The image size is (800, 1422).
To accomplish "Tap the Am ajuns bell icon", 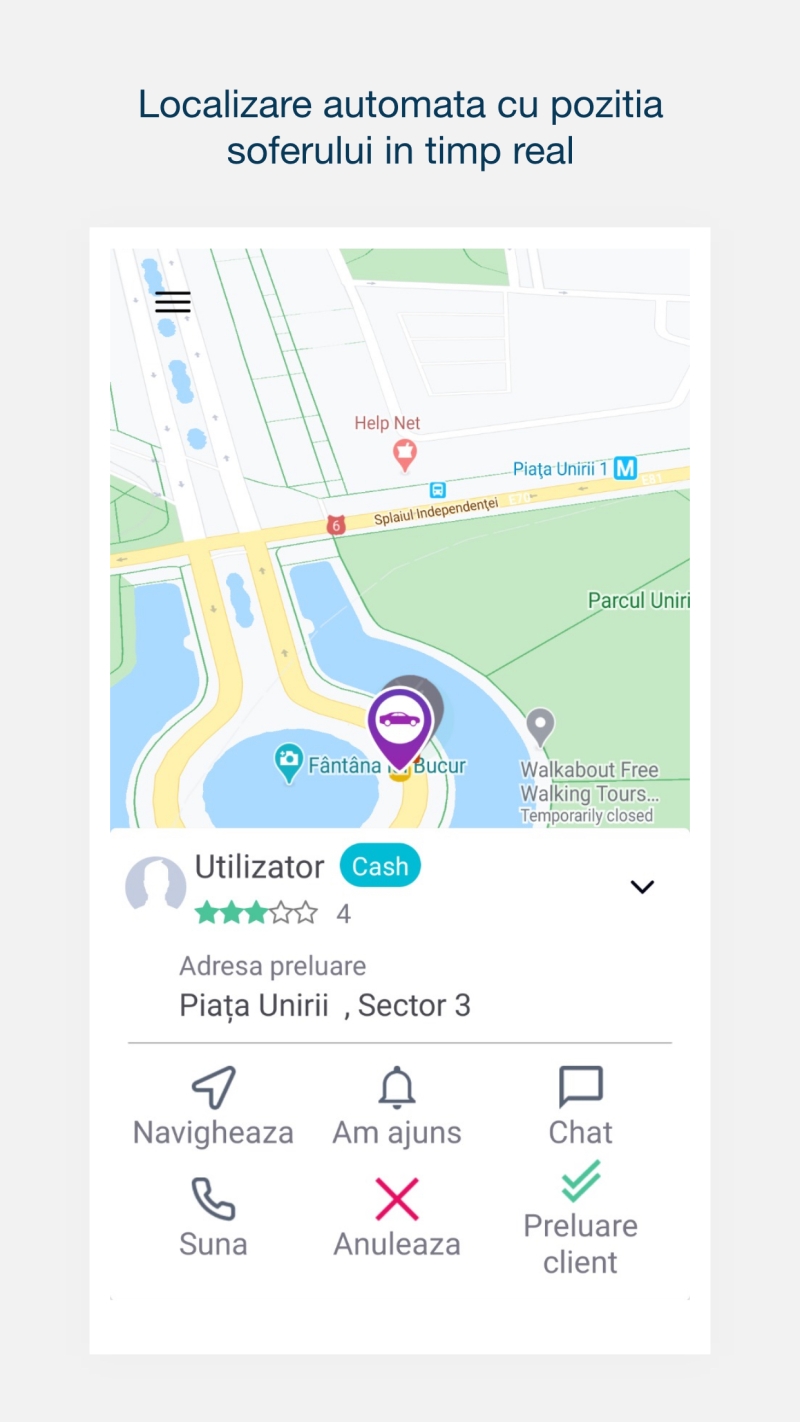I will click(397, 1089).
